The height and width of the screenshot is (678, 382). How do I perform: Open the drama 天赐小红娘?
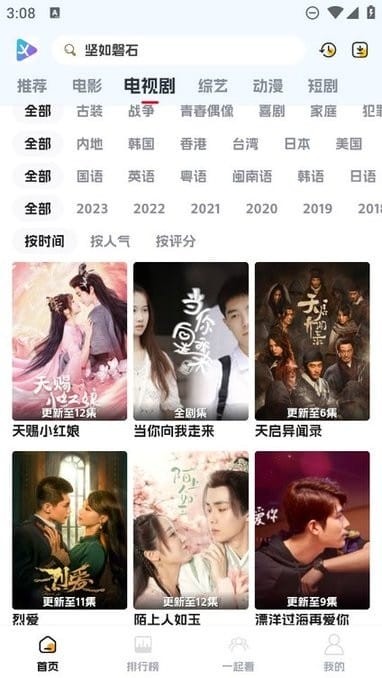coord(69,350)
